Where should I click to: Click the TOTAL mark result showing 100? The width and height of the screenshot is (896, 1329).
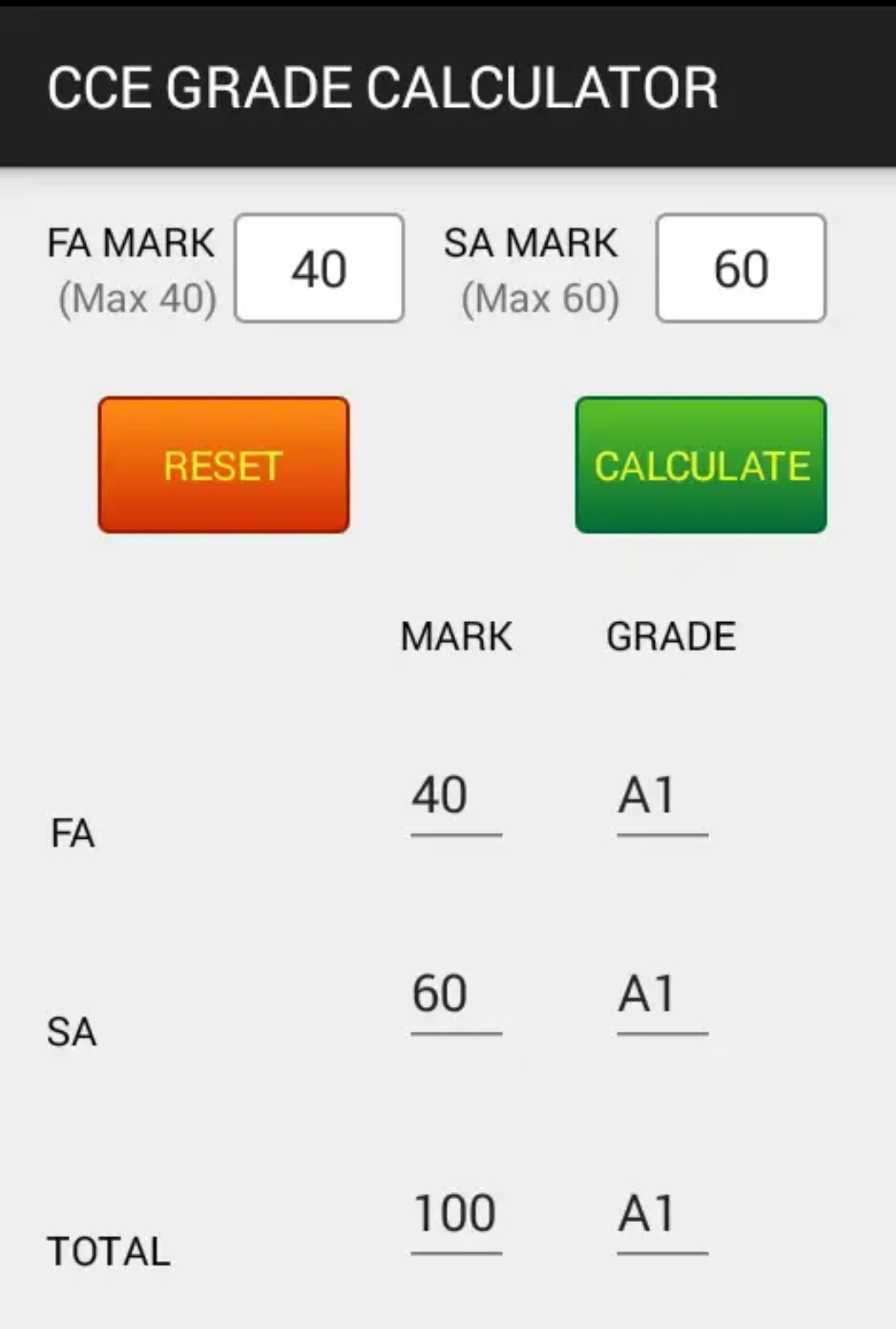click(454, 1213)
